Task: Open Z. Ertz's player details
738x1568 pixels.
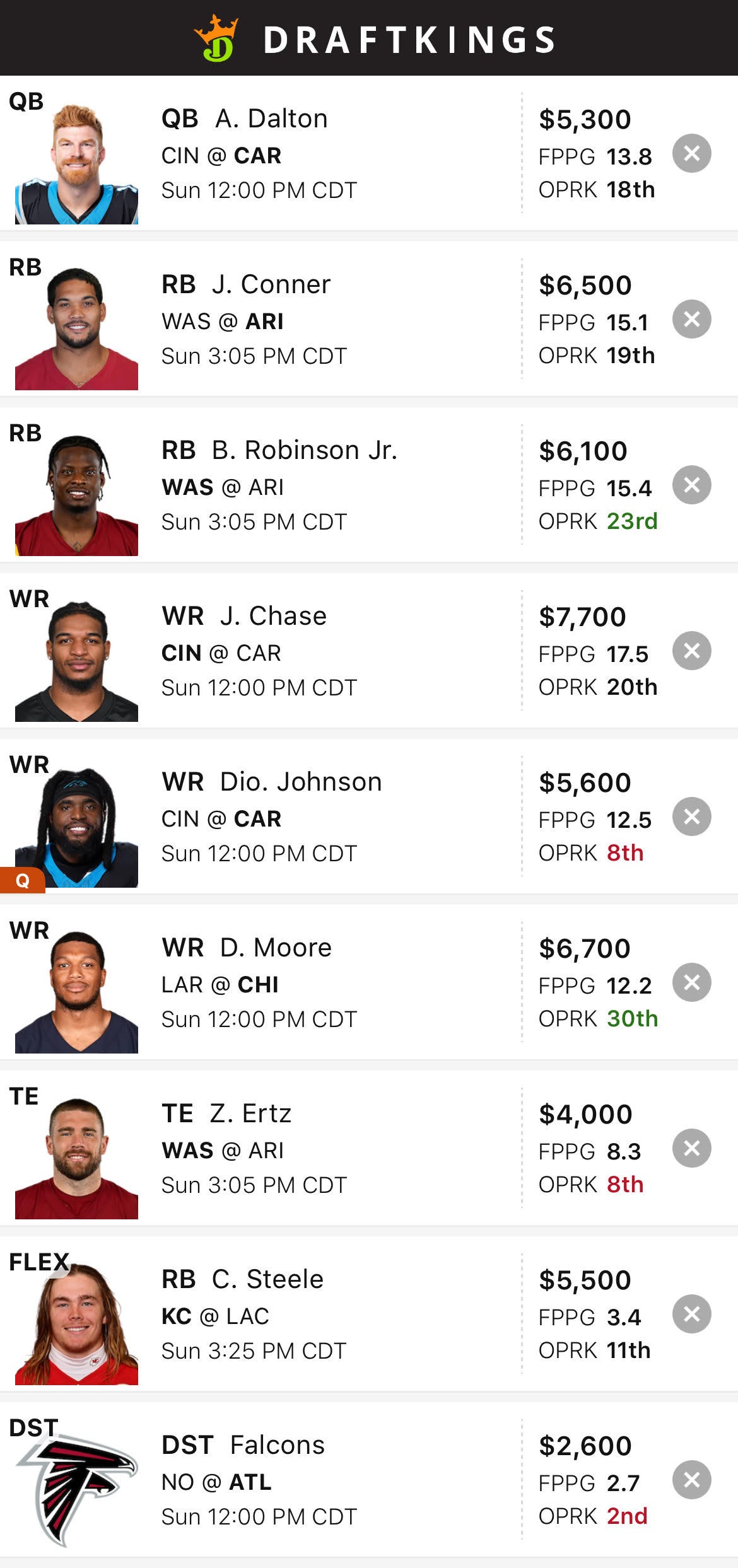Action: 250,1113
